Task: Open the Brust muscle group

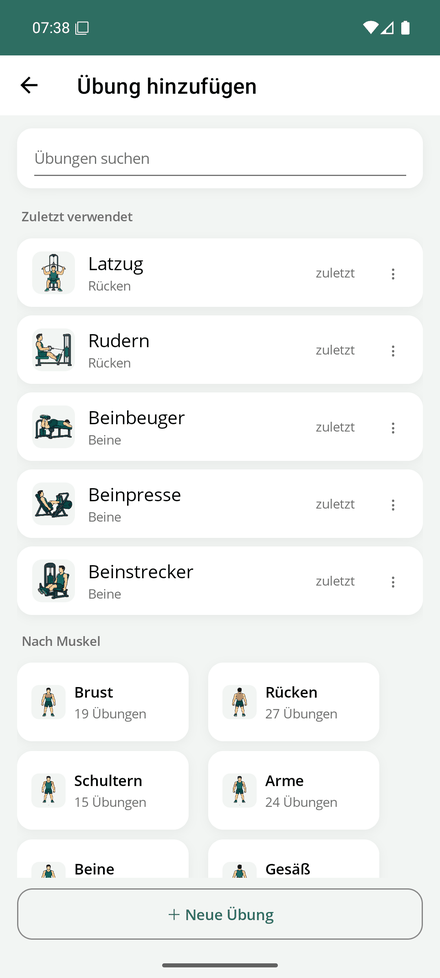Action: [103, 702]
